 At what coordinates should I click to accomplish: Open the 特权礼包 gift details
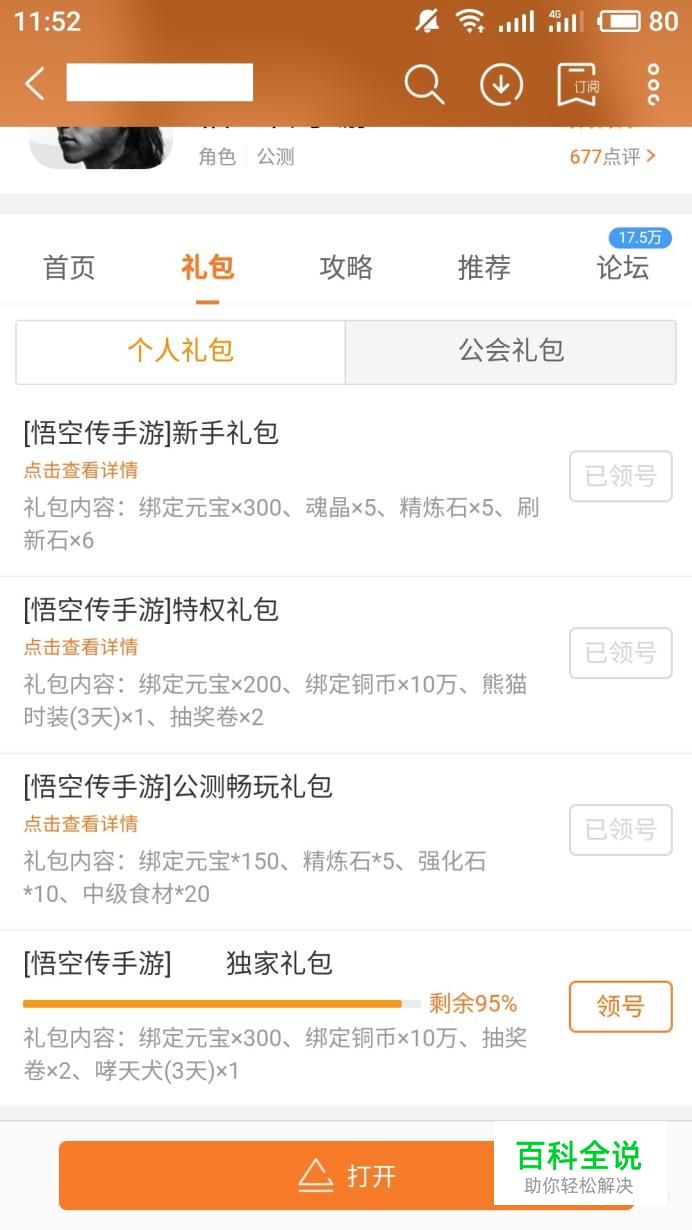(x=81, y=647)
